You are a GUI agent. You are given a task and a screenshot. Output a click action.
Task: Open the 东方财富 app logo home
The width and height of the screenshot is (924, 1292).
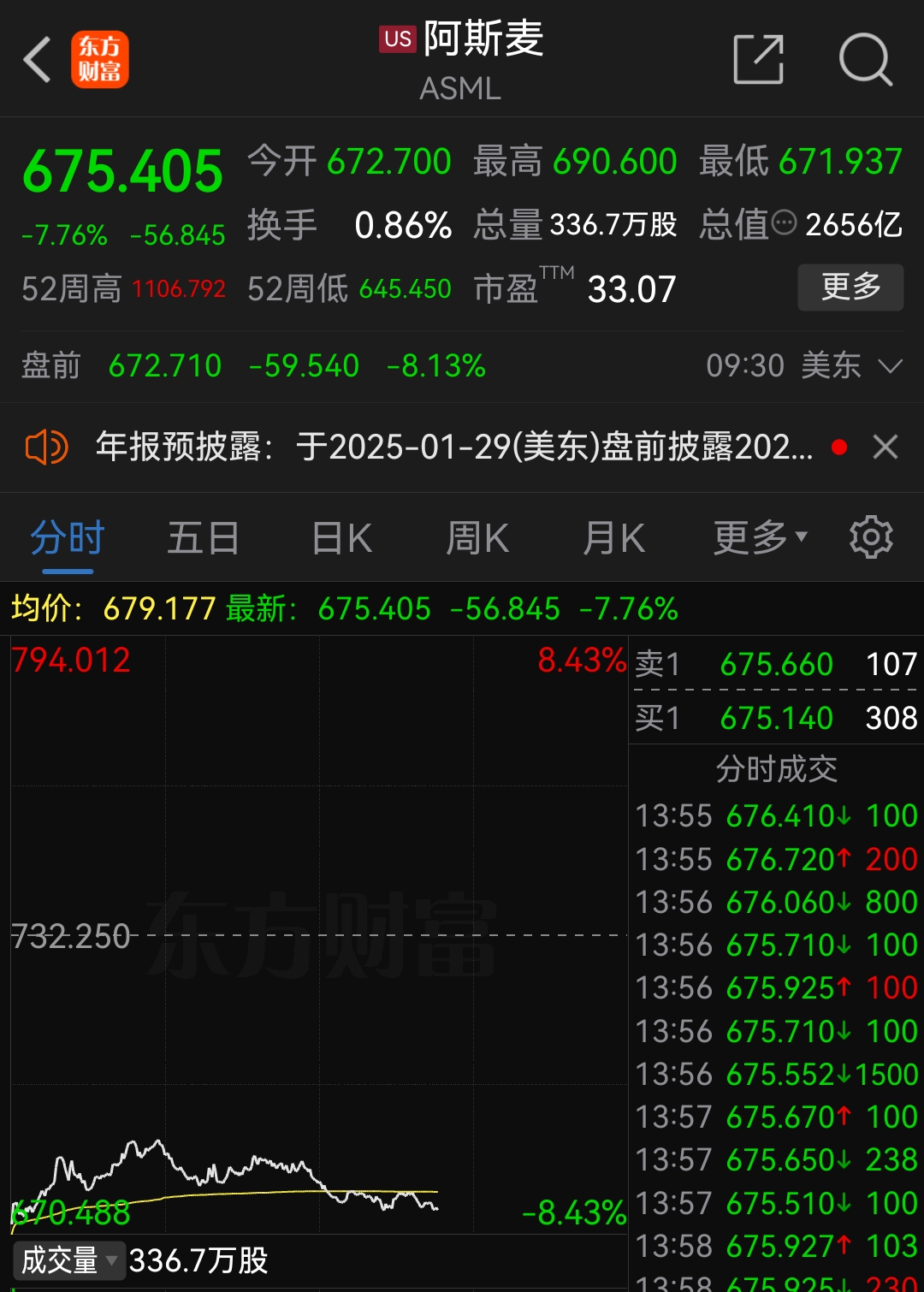coord(100,60)
